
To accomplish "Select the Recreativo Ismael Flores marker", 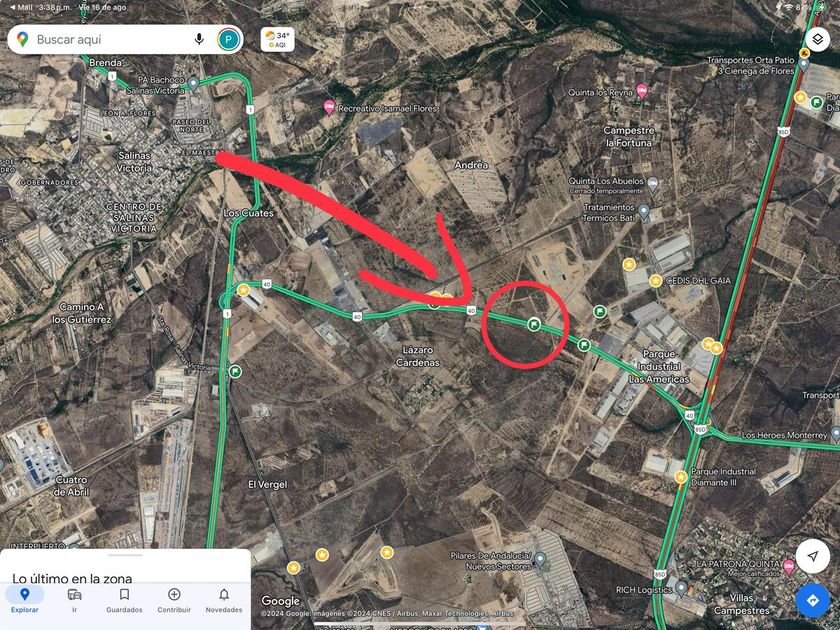I will pyautogui.click(x=329, y=107).
